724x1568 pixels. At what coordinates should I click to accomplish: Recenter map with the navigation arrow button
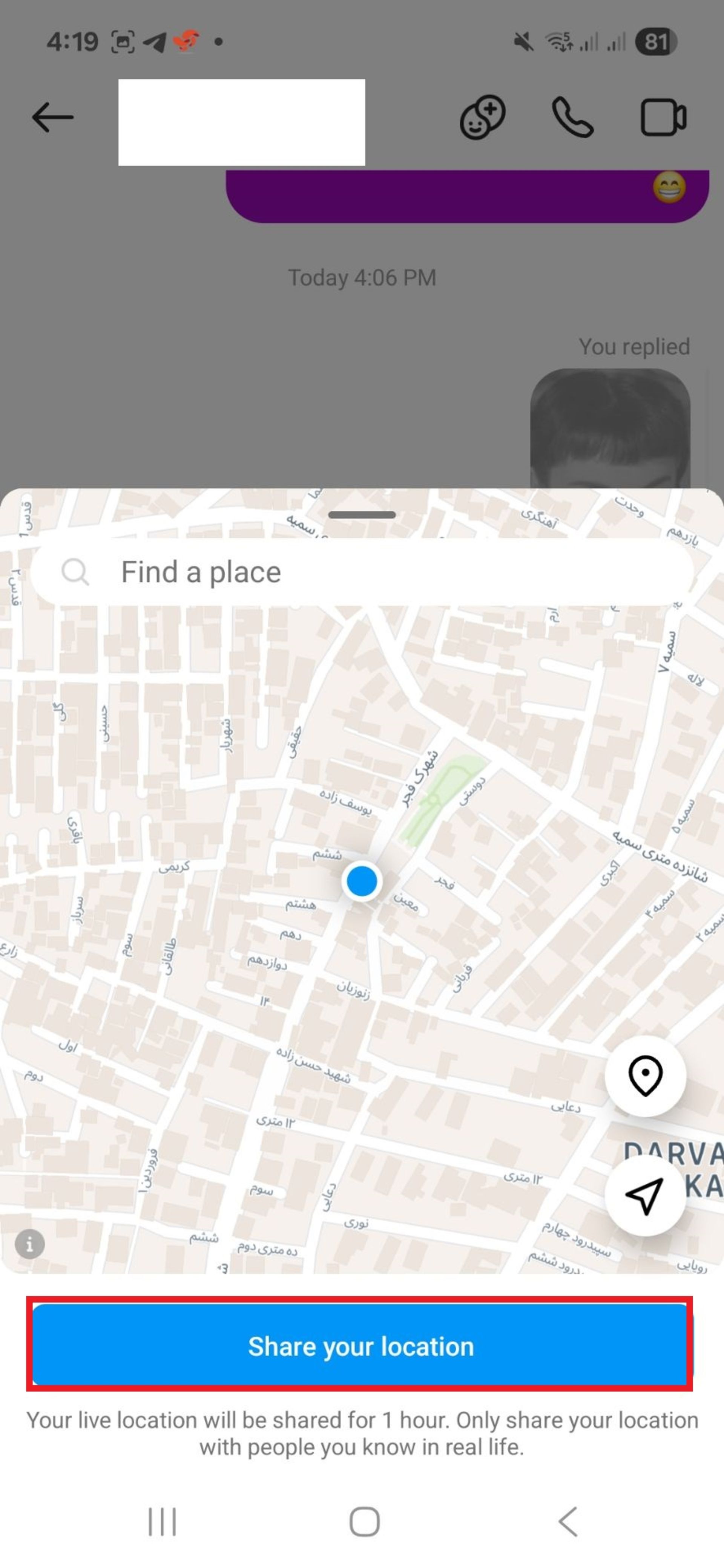coord(645,1195)
